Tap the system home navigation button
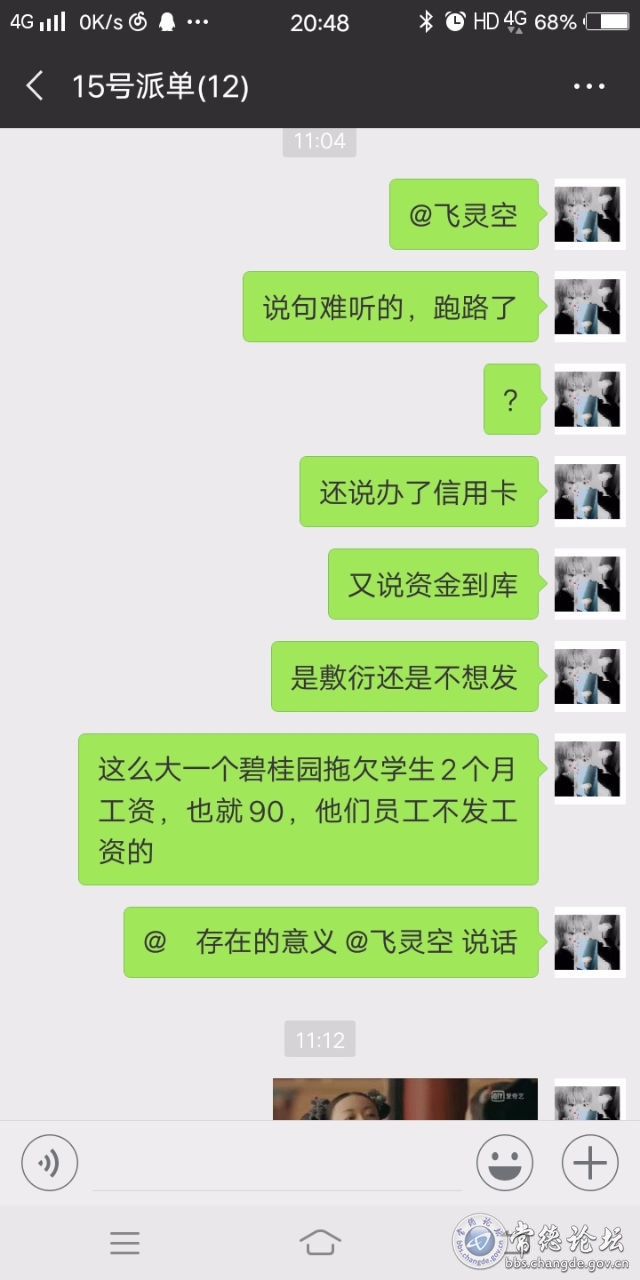Image resolution: width=640 pixels, height=1280 pixels. pos(320,1243)
